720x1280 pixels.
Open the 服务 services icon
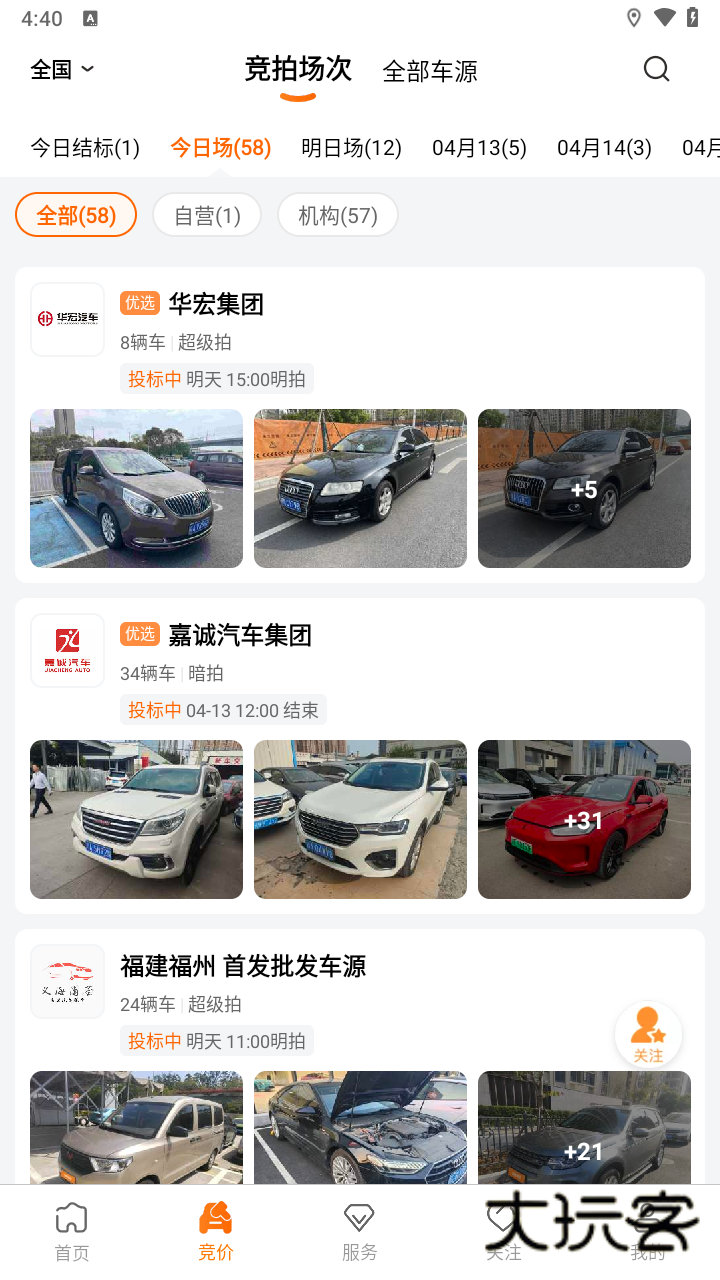359,1218
